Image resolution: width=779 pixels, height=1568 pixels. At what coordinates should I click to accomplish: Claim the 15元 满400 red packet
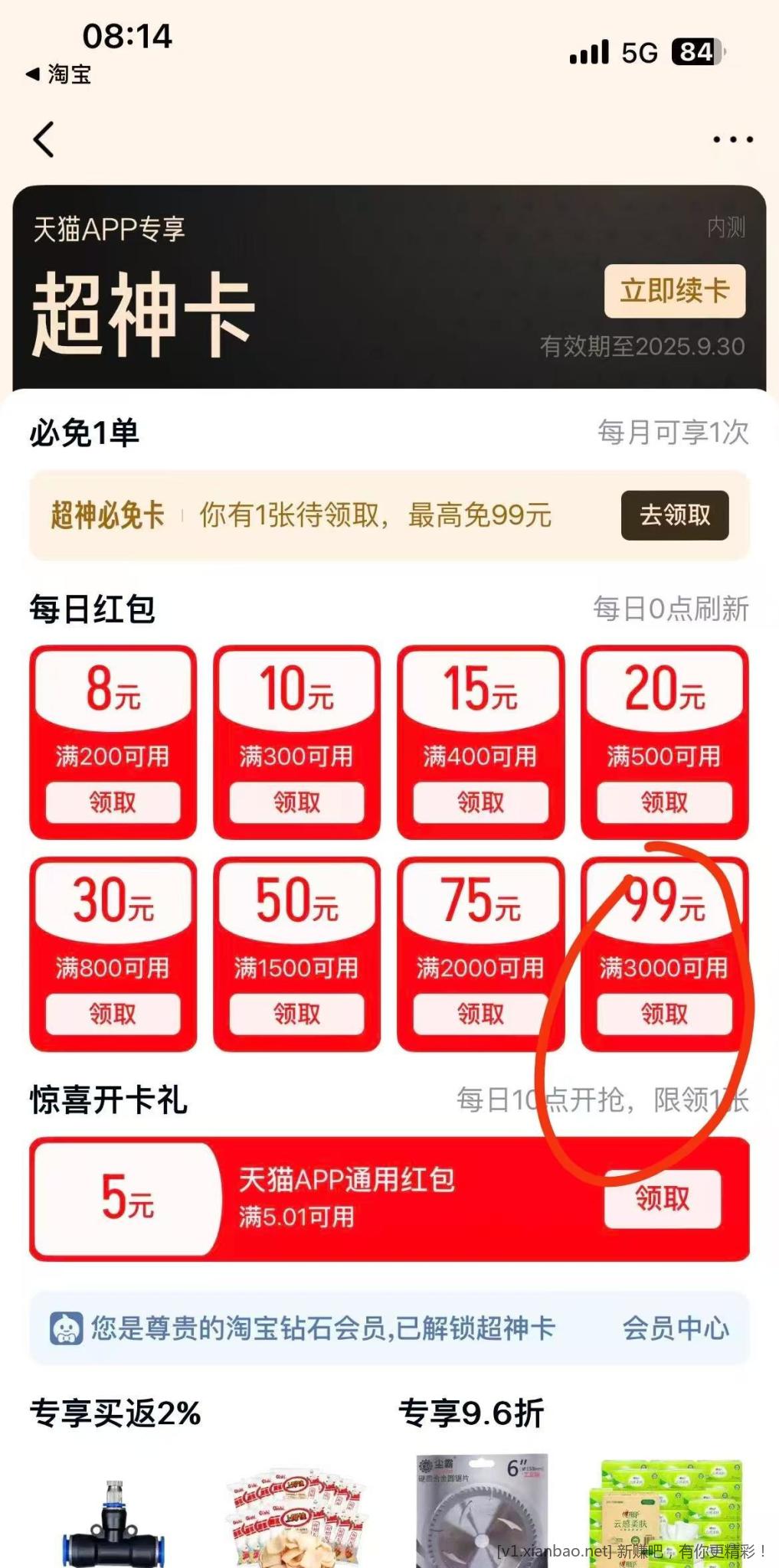(x=480, y=802)
